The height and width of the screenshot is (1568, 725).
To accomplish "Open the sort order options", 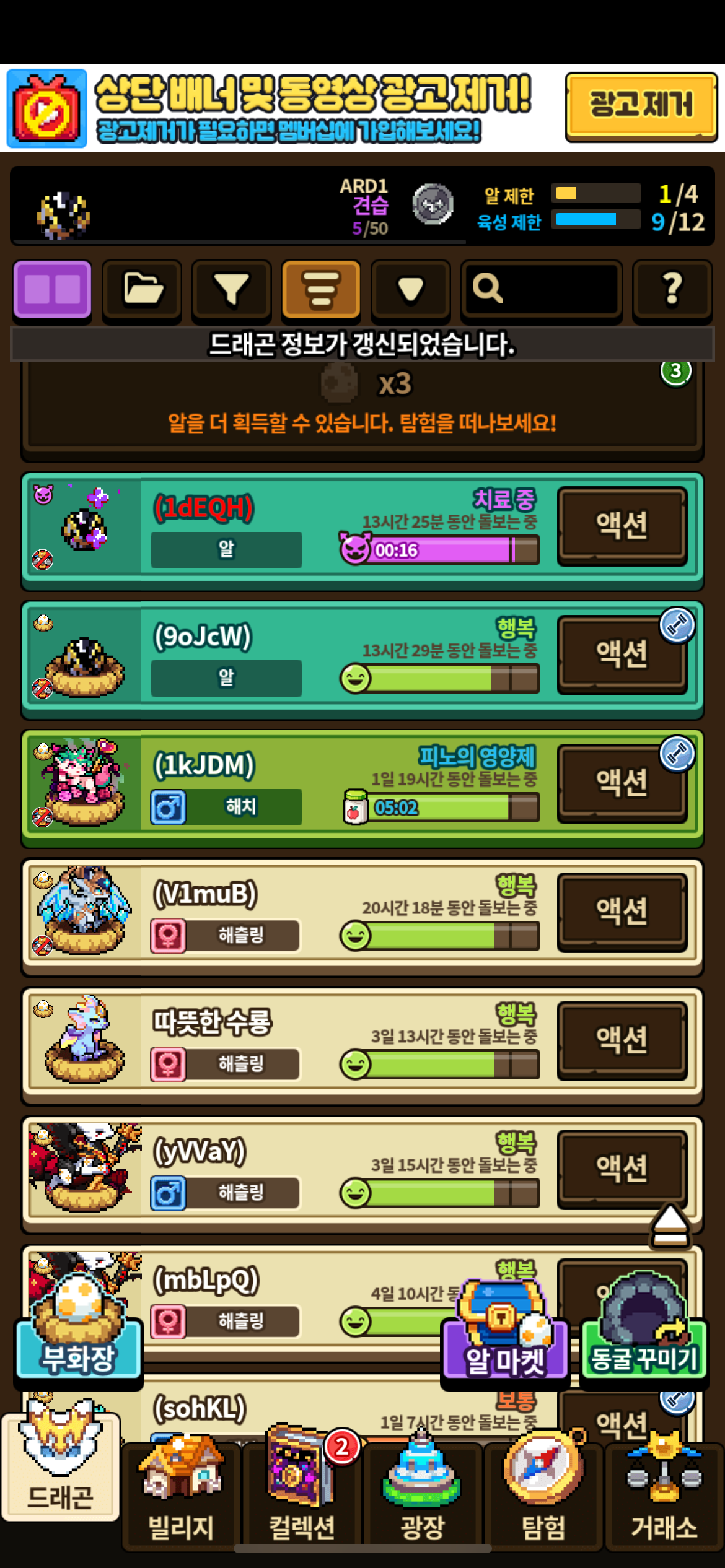I will click(321, 290).
